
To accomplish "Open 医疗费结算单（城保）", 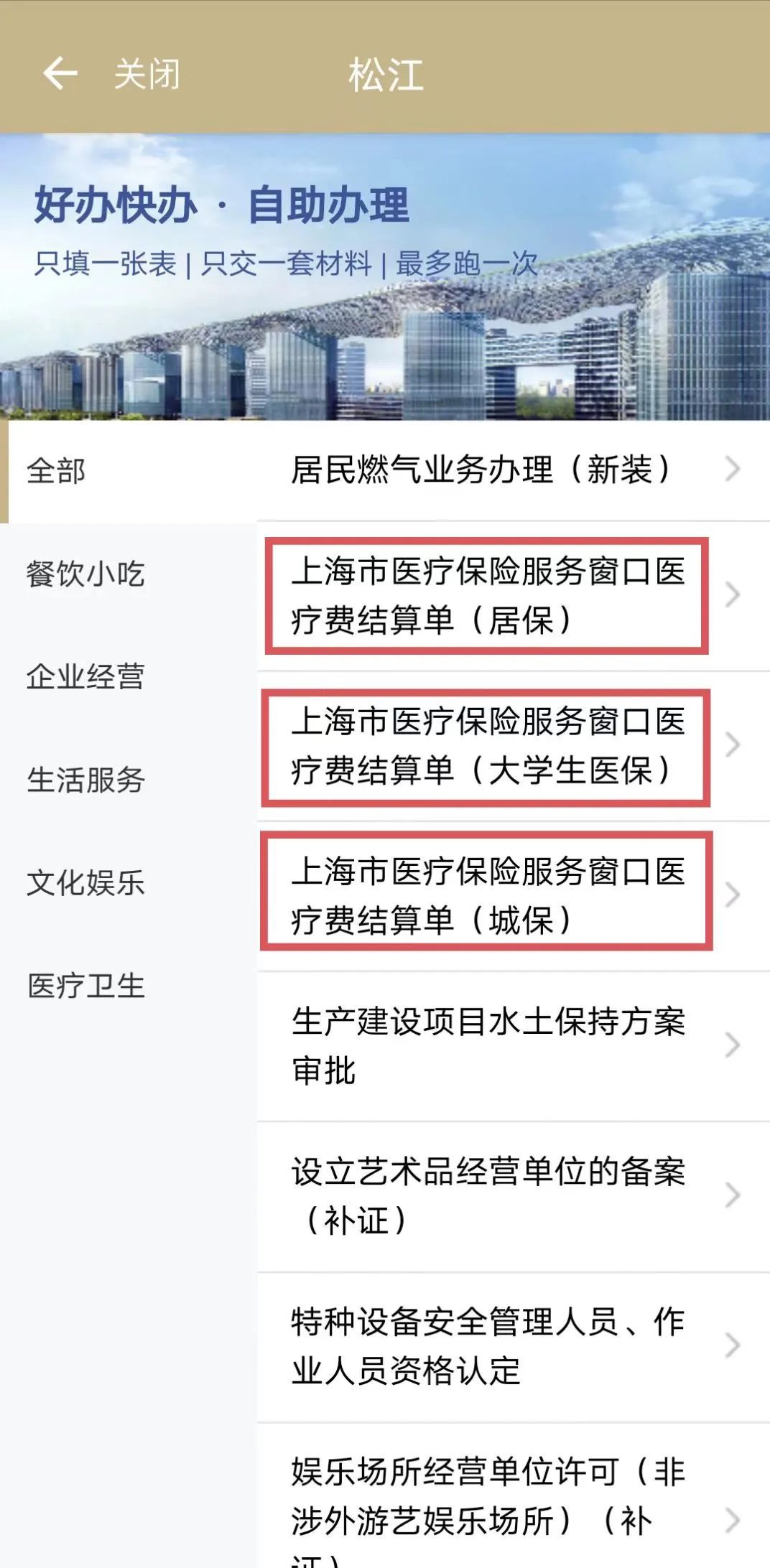I will point(487,896).
